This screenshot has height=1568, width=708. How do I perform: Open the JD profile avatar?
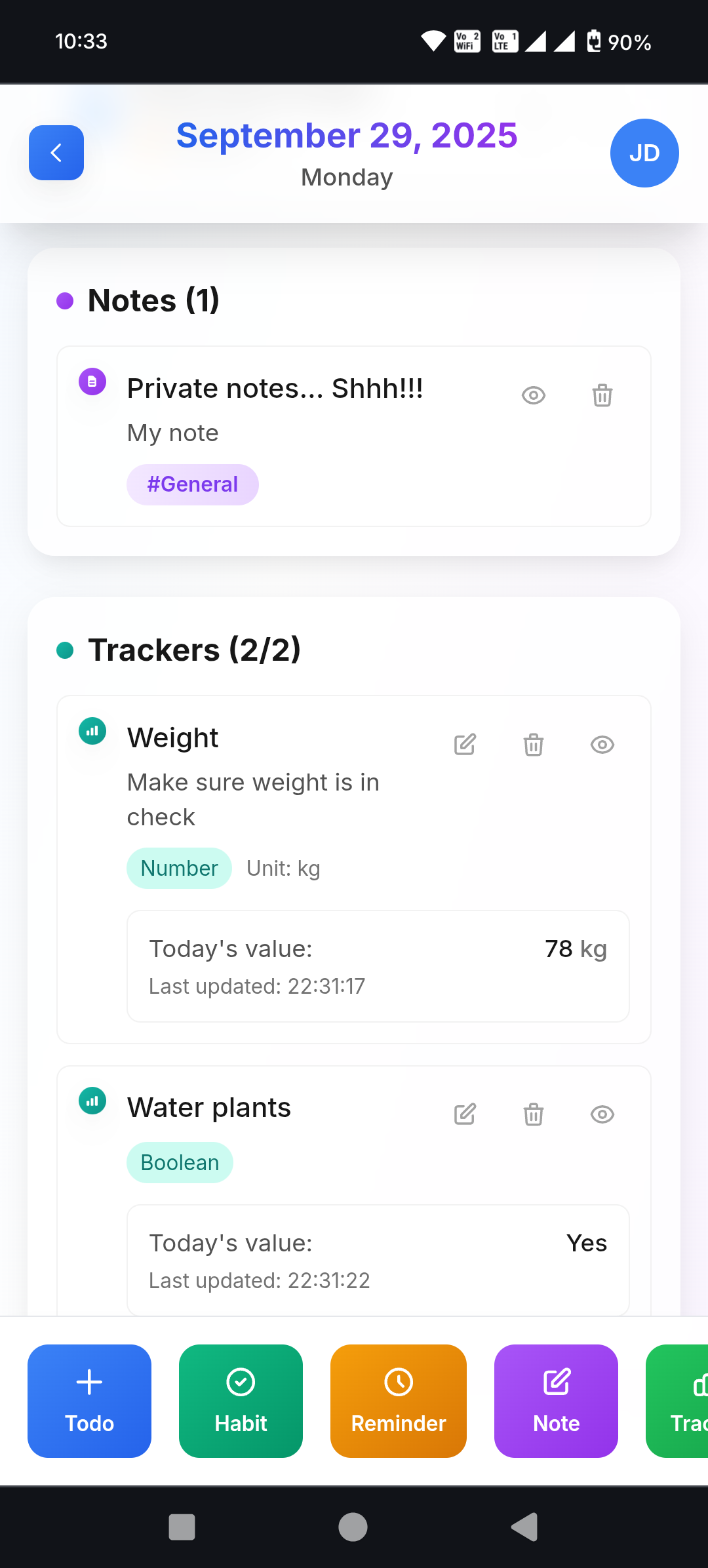pos(644,153)
